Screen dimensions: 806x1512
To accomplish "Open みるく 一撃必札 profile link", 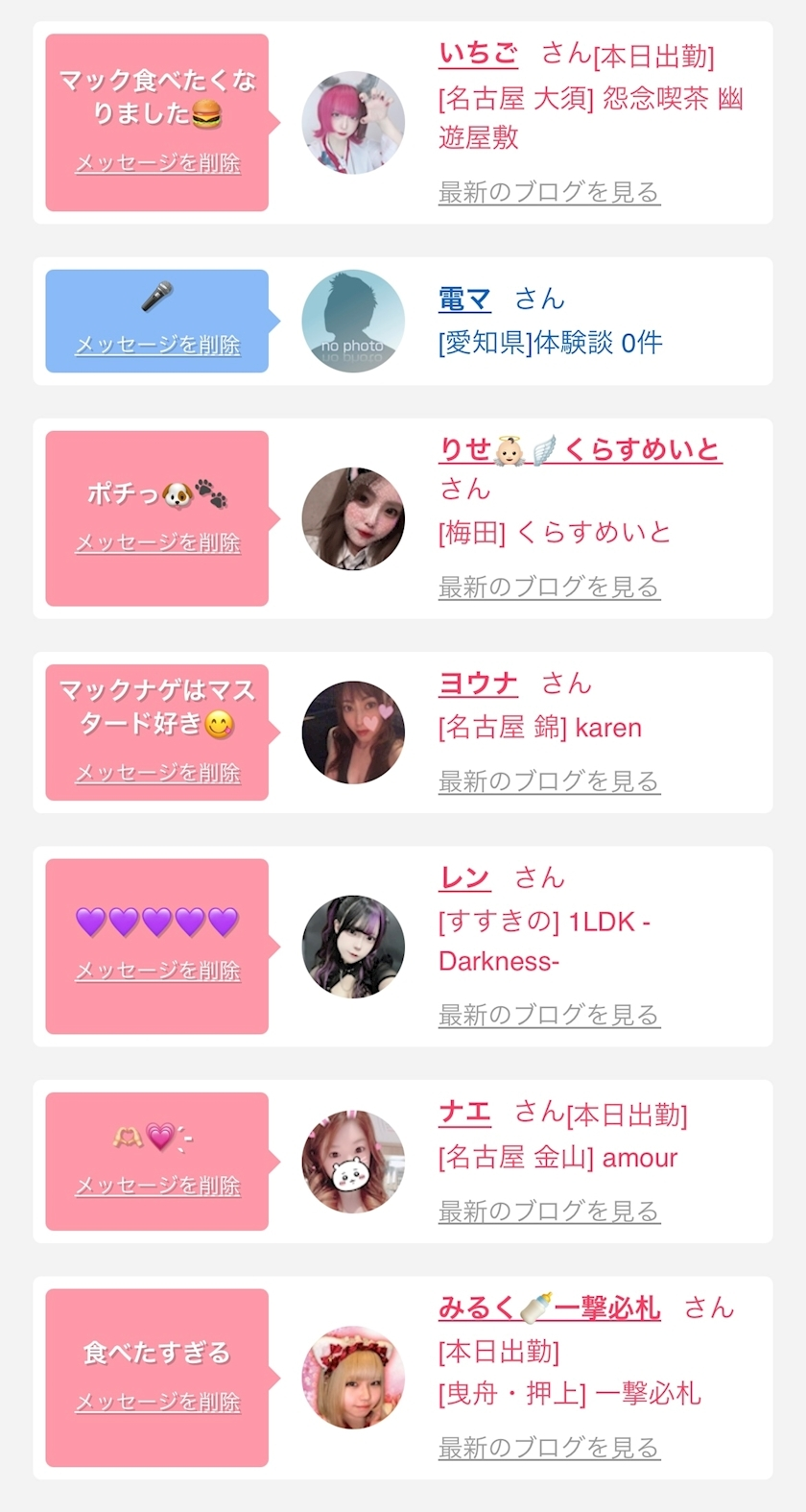I will [549, 1308].
